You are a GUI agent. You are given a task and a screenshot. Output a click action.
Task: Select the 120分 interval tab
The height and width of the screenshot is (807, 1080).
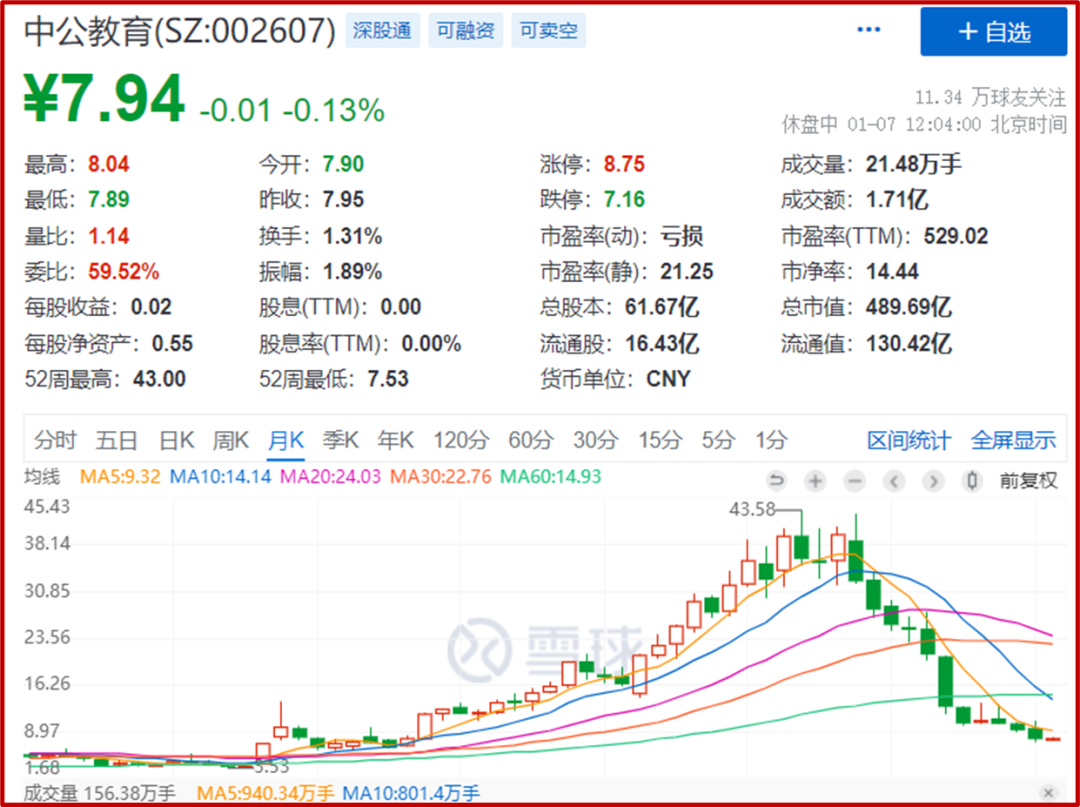pos(461,440)
